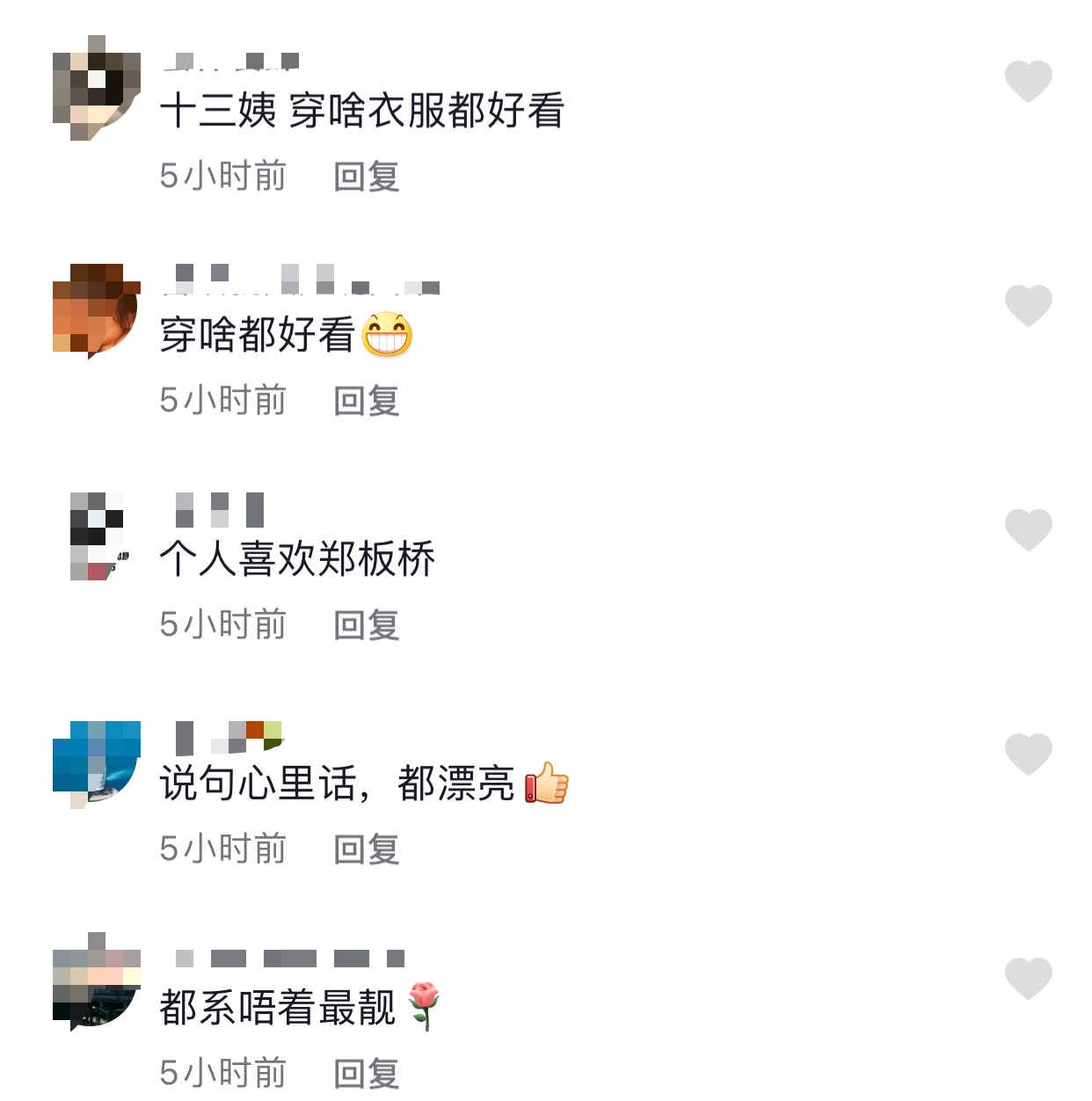This screenshot has width=1092, height=1101.
Task: Like the comment "个人喜欢郑板桥"
Action: [1028, 530]
